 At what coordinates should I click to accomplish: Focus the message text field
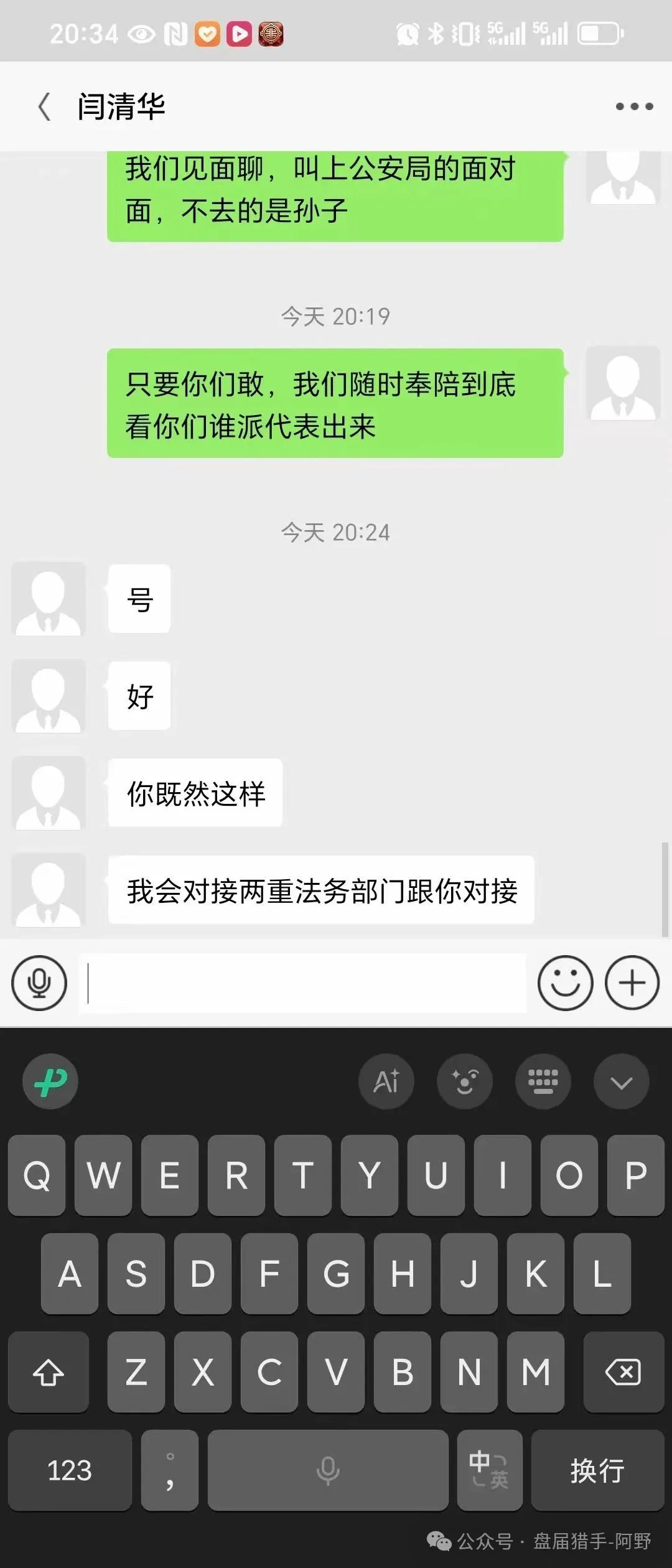point(305,983)
